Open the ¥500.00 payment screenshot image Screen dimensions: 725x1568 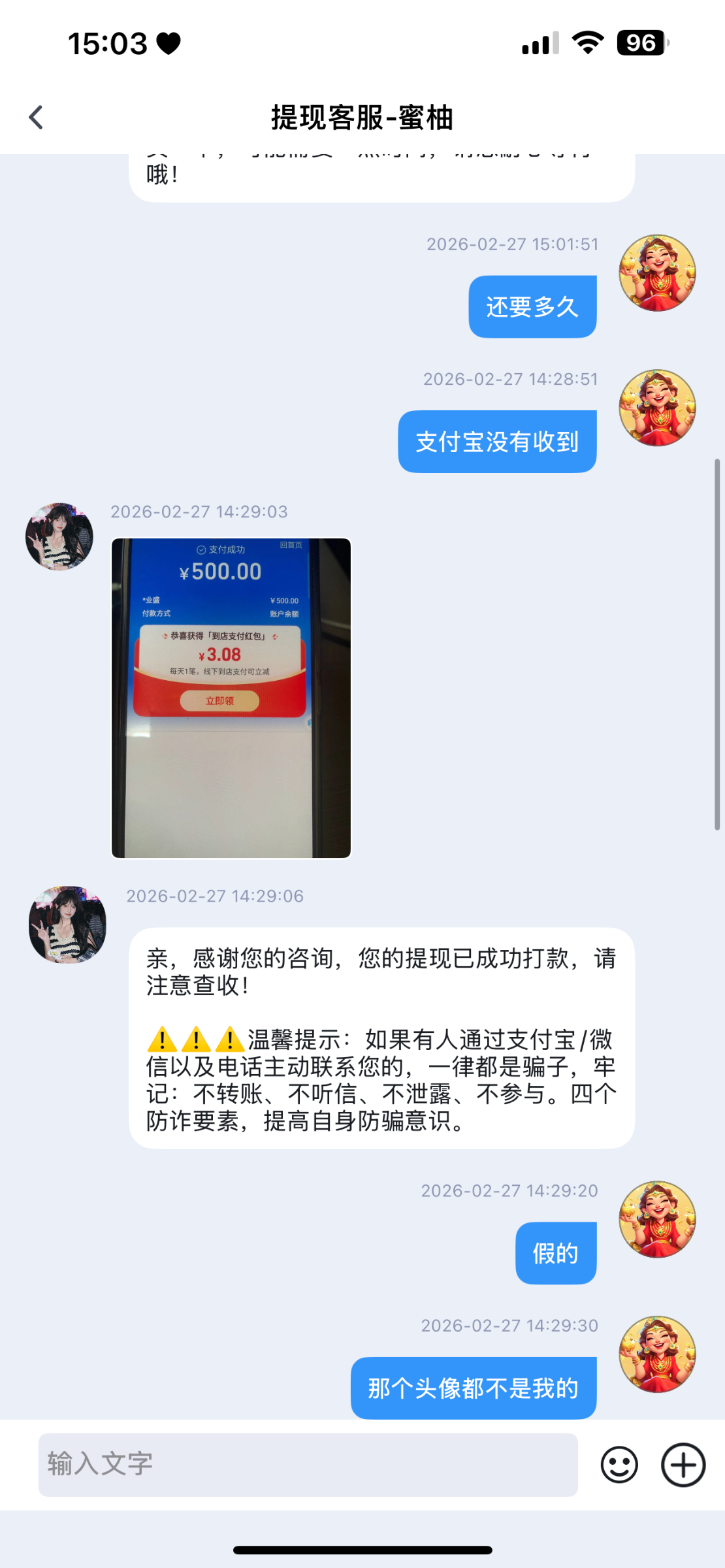[x=231, y=698]
